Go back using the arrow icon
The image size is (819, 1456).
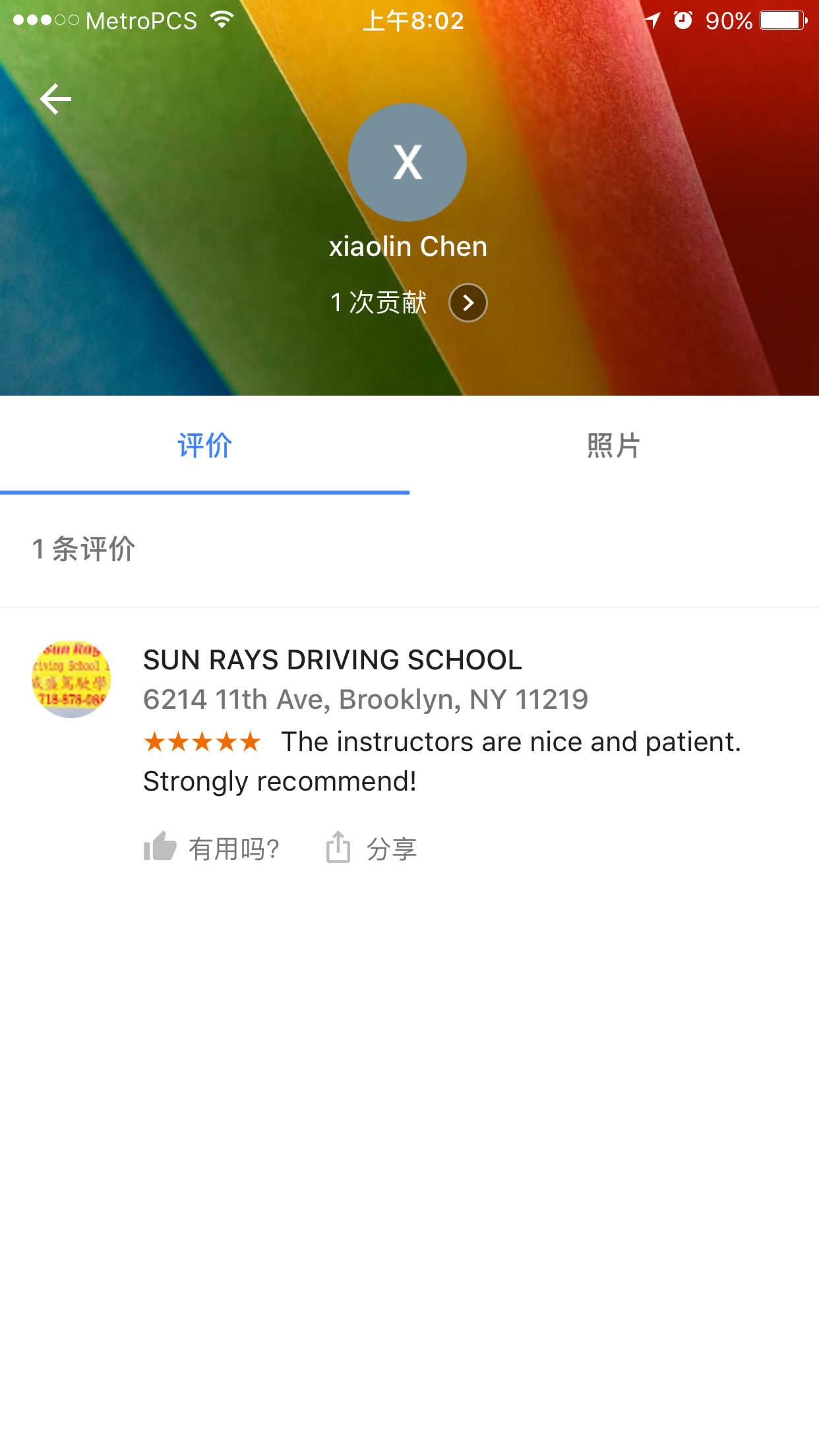55,99
